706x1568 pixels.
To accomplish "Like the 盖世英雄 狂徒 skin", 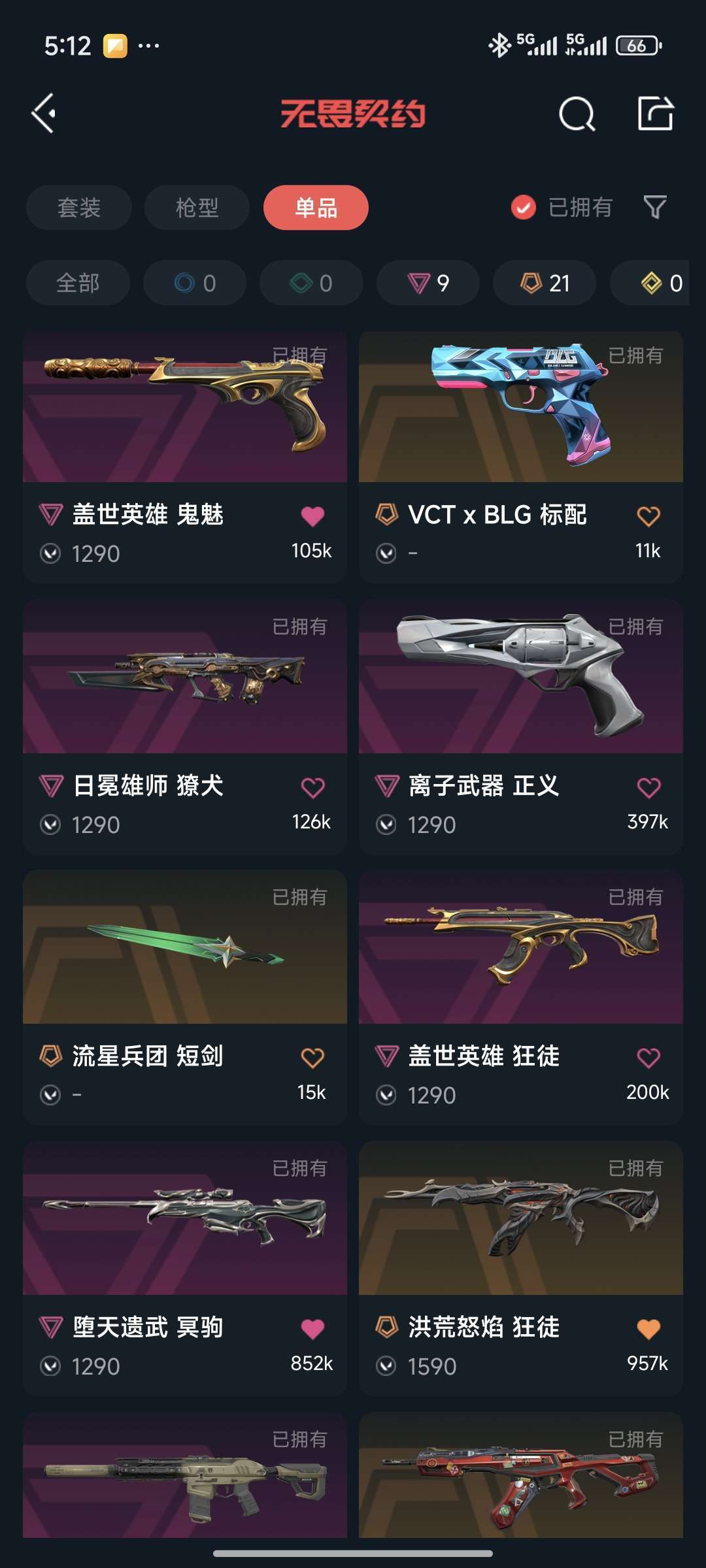I will [x=648, y=1058].
